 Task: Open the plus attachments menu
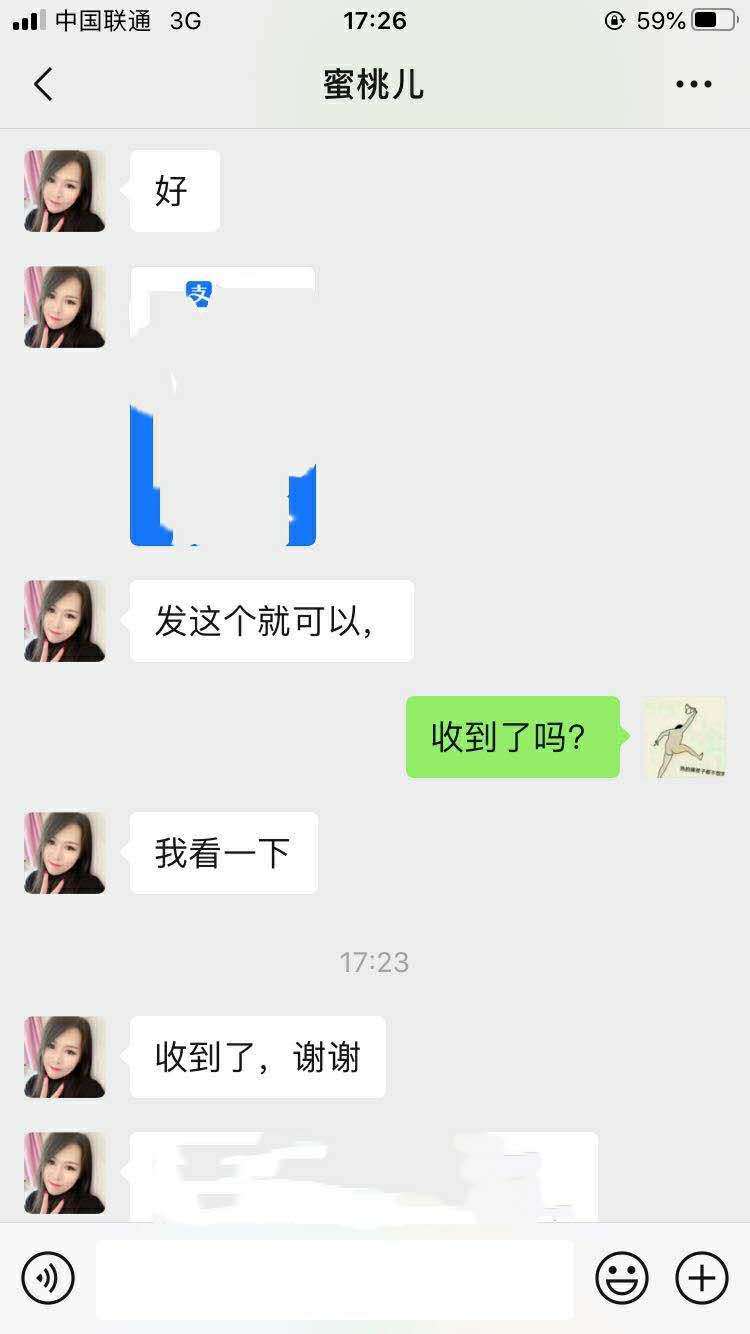coord(702,1278)
